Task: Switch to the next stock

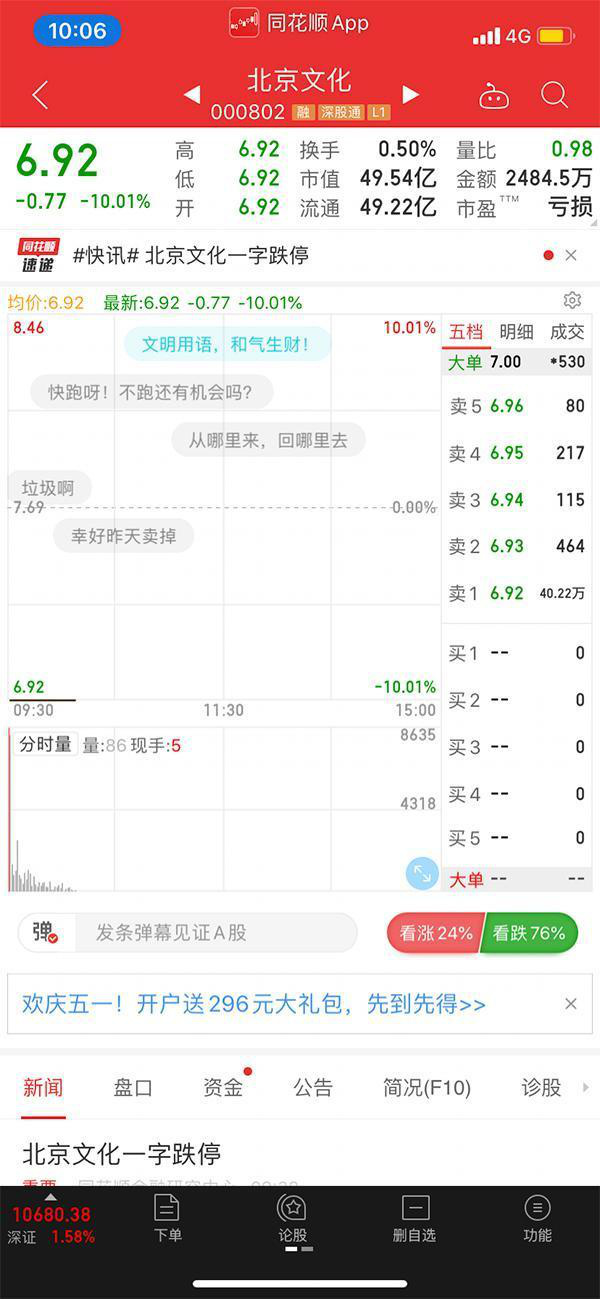Action: coord(410,95)
